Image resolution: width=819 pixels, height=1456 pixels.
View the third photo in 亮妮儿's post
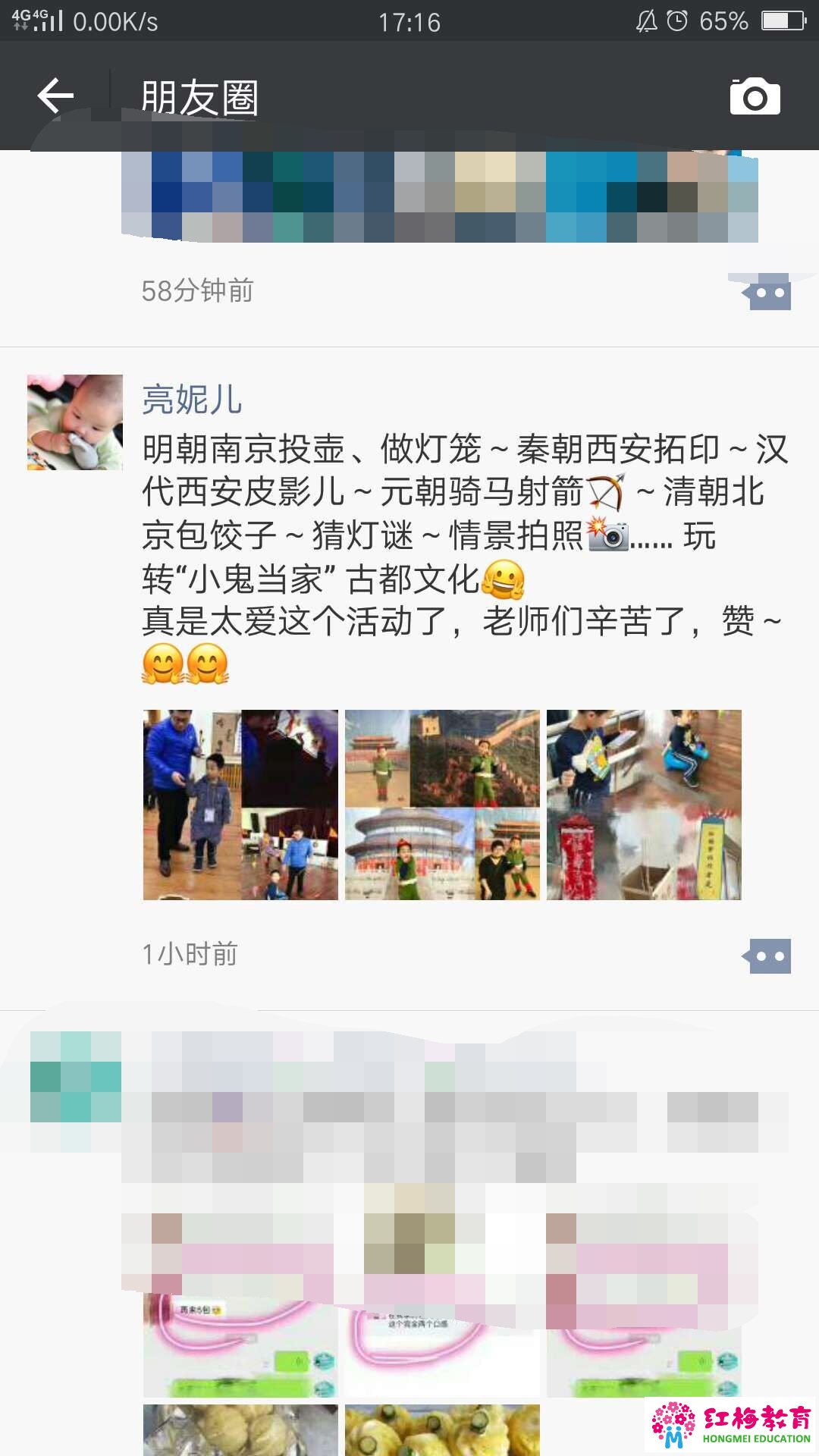click(x=644, y=805)
